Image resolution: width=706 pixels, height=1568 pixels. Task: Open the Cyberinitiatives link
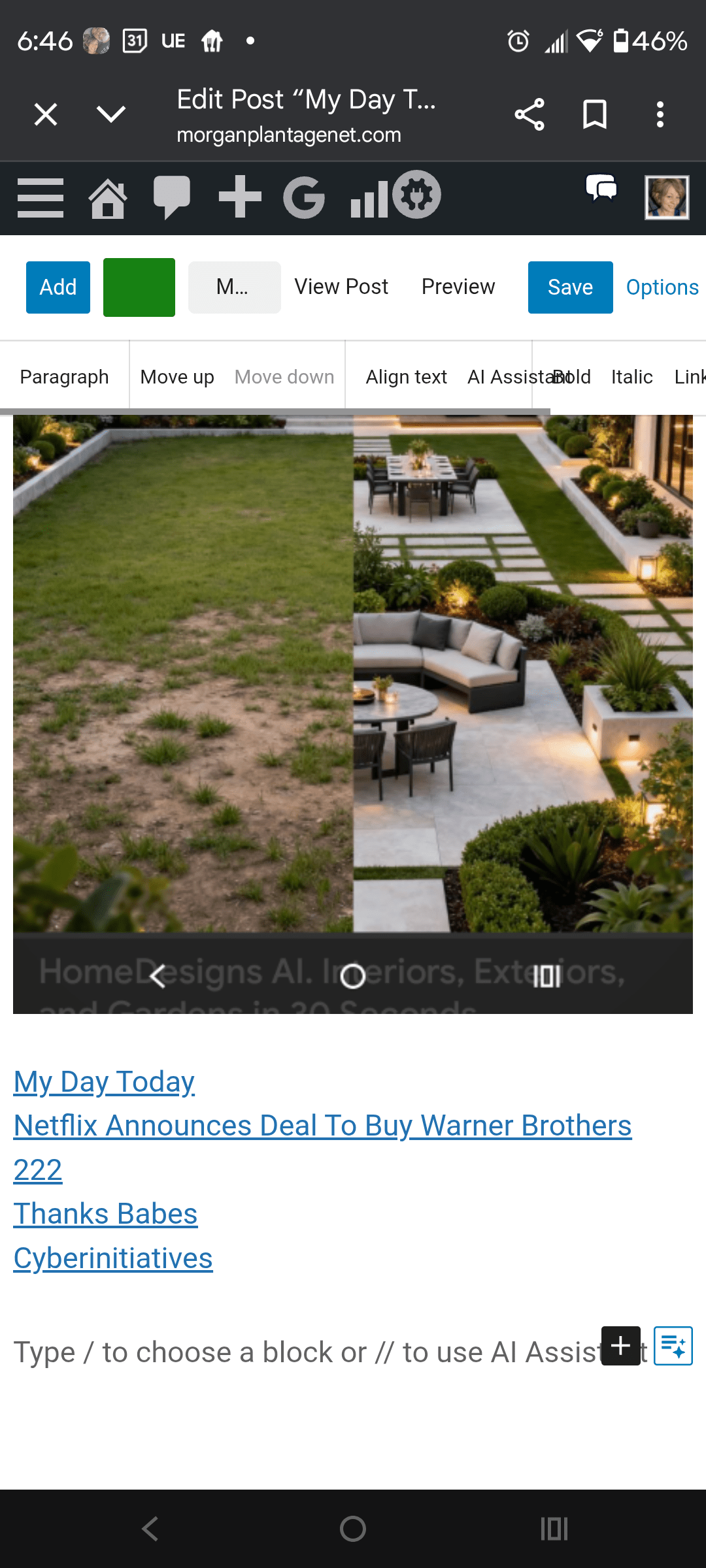pos(113,1258)
